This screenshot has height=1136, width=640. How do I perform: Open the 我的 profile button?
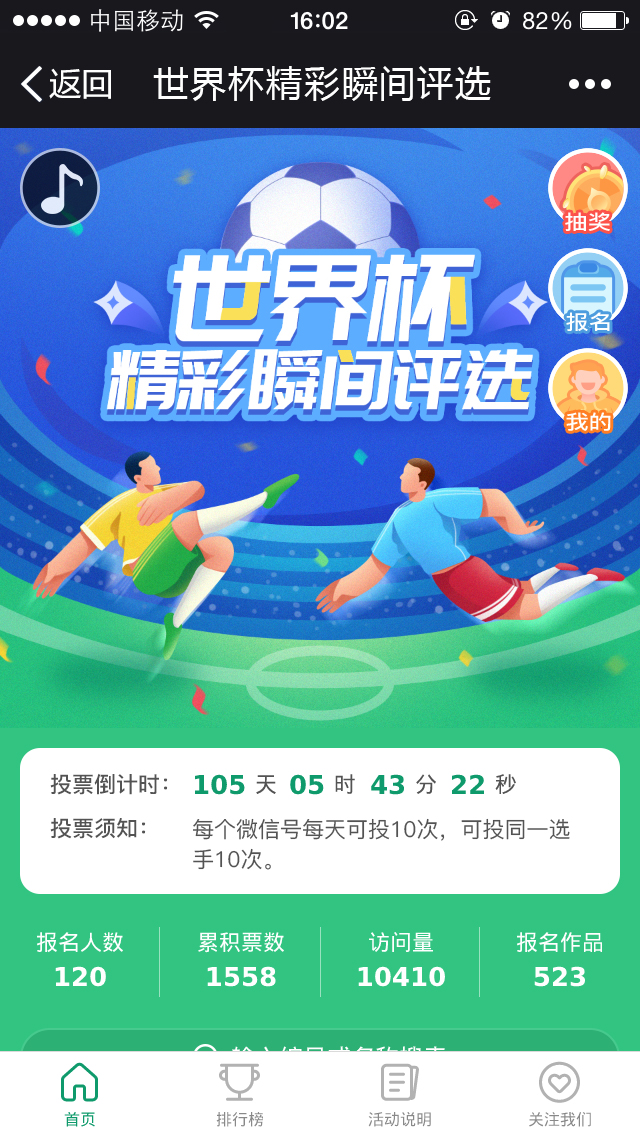(x=588, y=391)
